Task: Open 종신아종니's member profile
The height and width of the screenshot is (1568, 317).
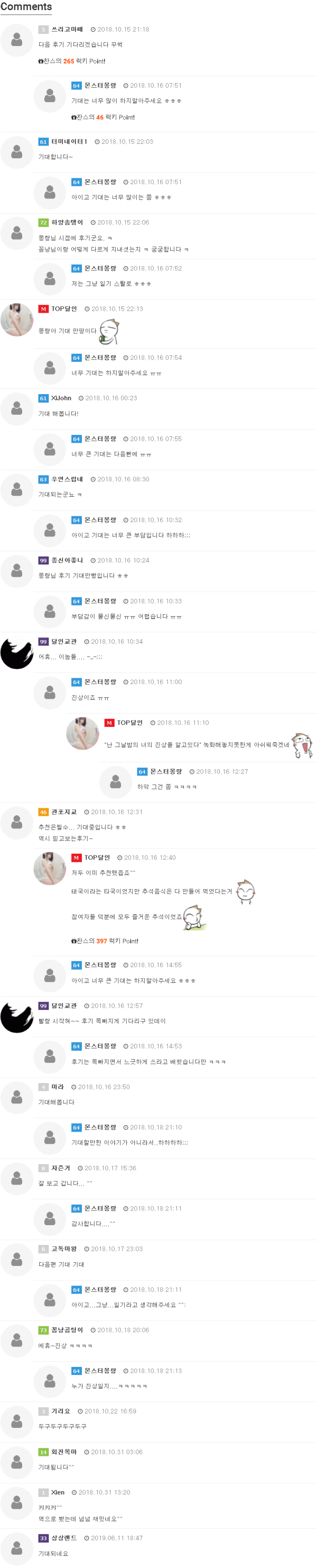Action: click(x=67, y=561)
